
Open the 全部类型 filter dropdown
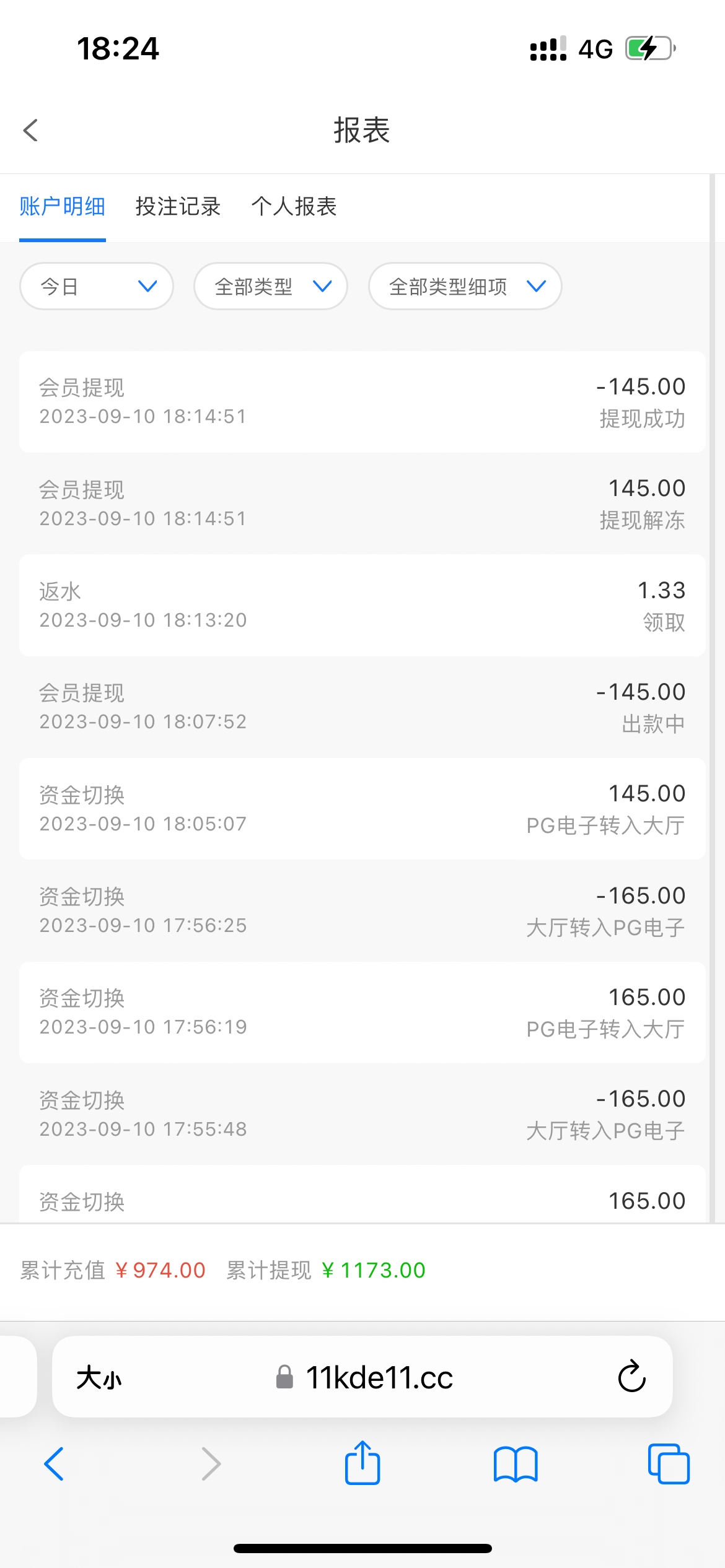[x=271, y=286]
